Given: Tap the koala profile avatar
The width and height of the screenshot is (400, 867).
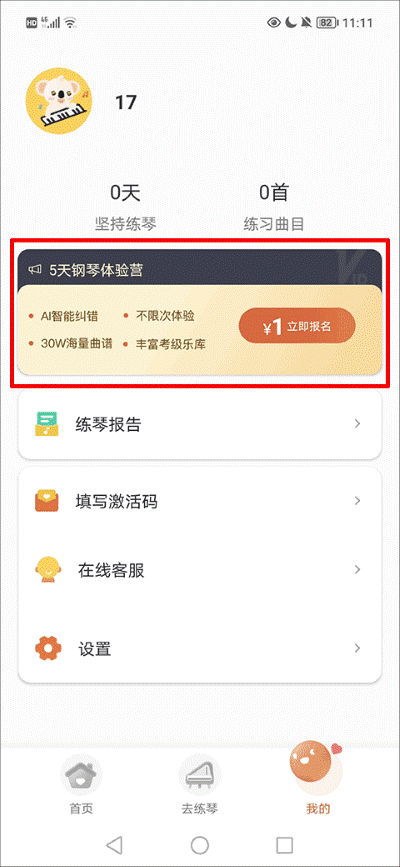Looking at the screenshot, I should tap(59, 102).
